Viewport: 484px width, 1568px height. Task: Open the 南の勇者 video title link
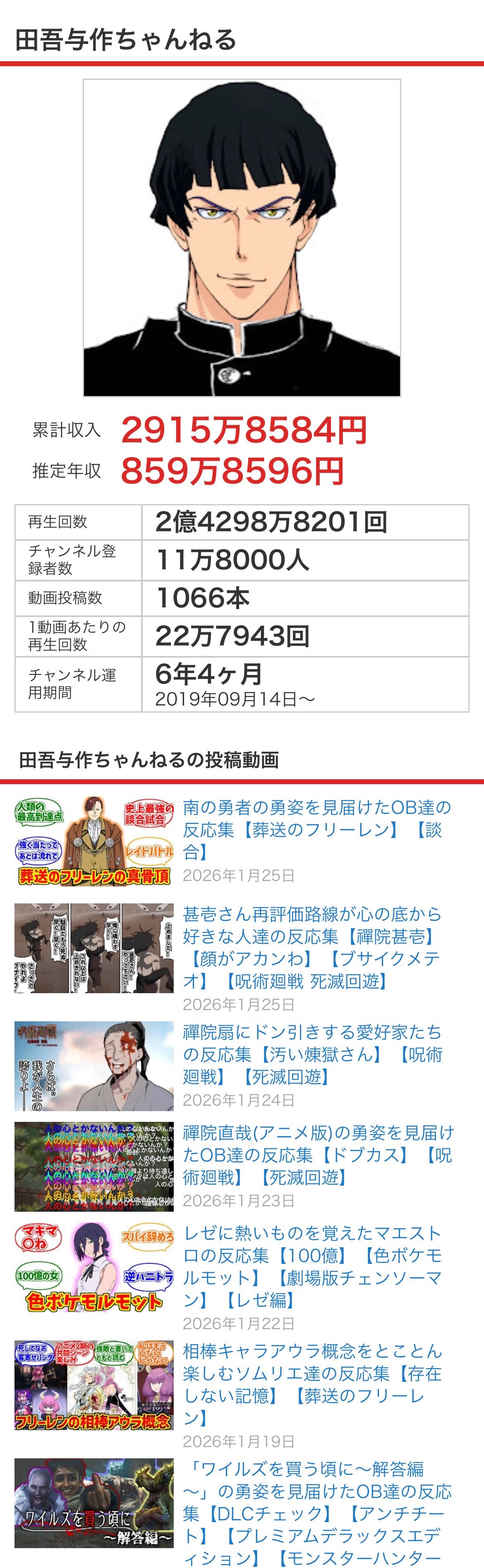pyautogui.click(x=316, y=829)
